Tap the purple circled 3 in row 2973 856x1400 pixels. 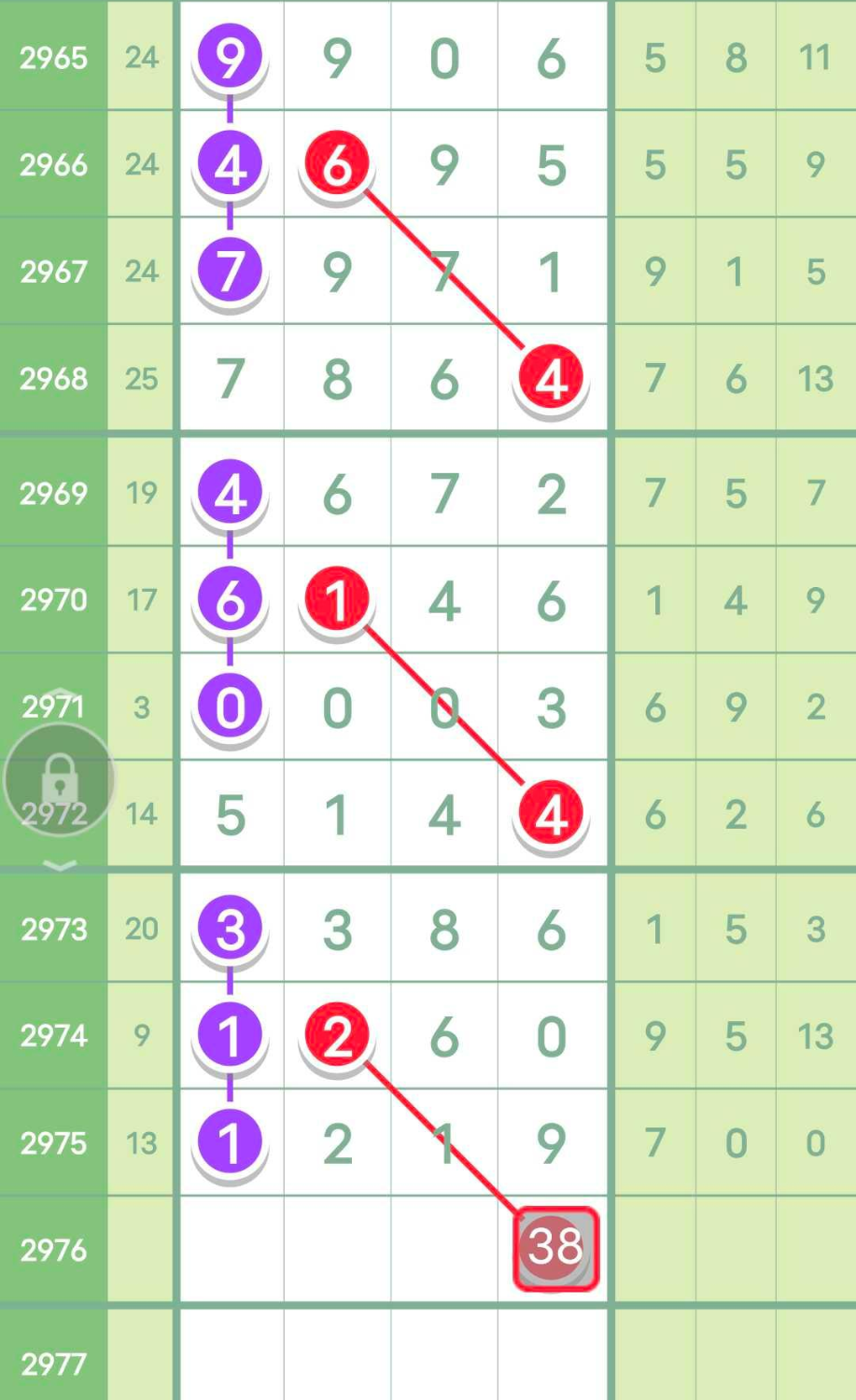(x=230, y=929)
